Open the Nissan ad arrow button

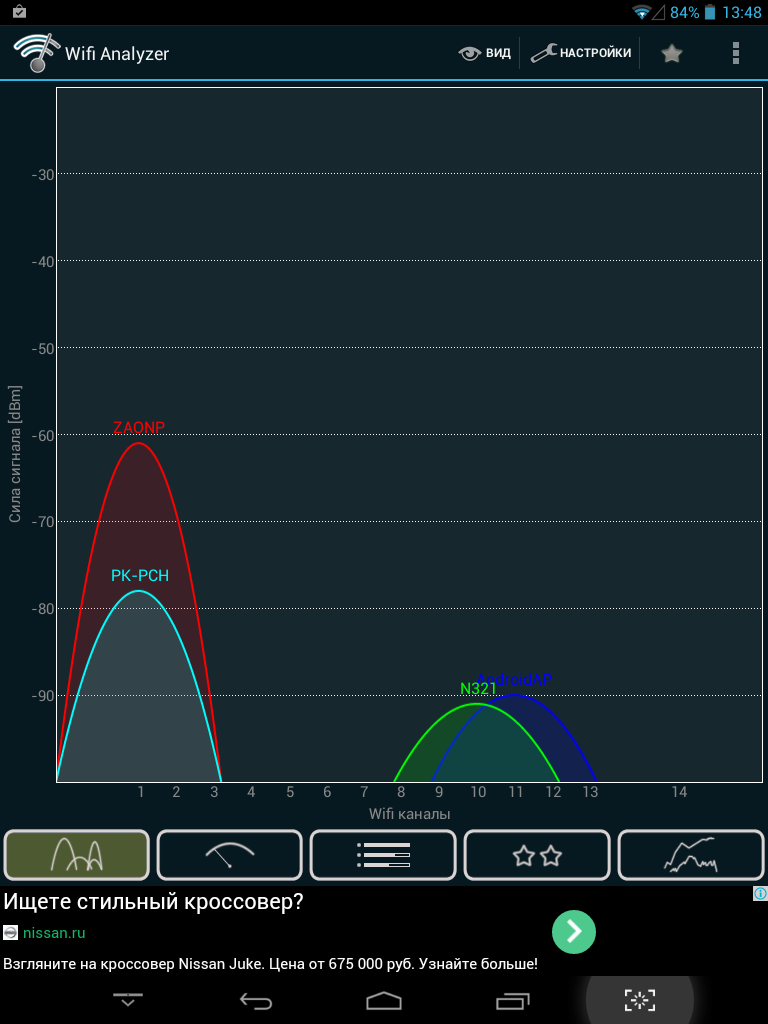[x=574, y=932]
